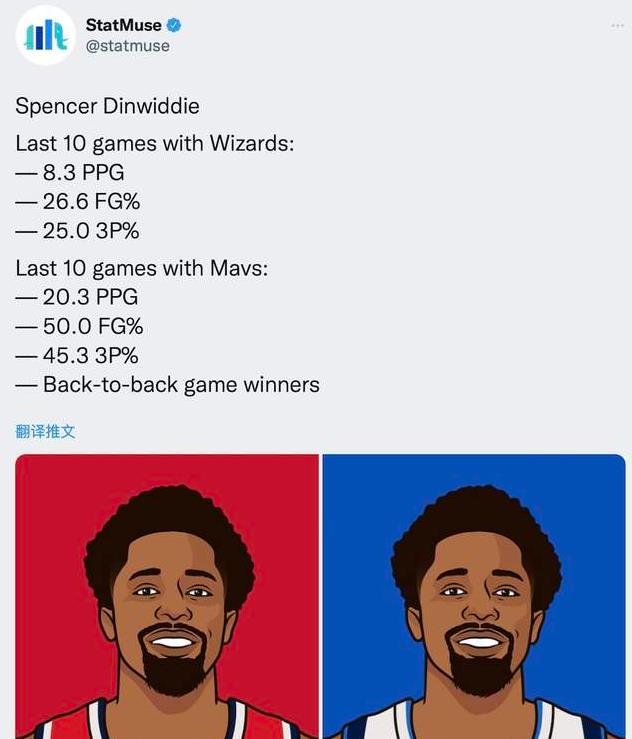Viewport: 632px width, 739px height.
Task: Open StatMuse's profile picture
Action: pyautogui.click(x=46, y=36)
